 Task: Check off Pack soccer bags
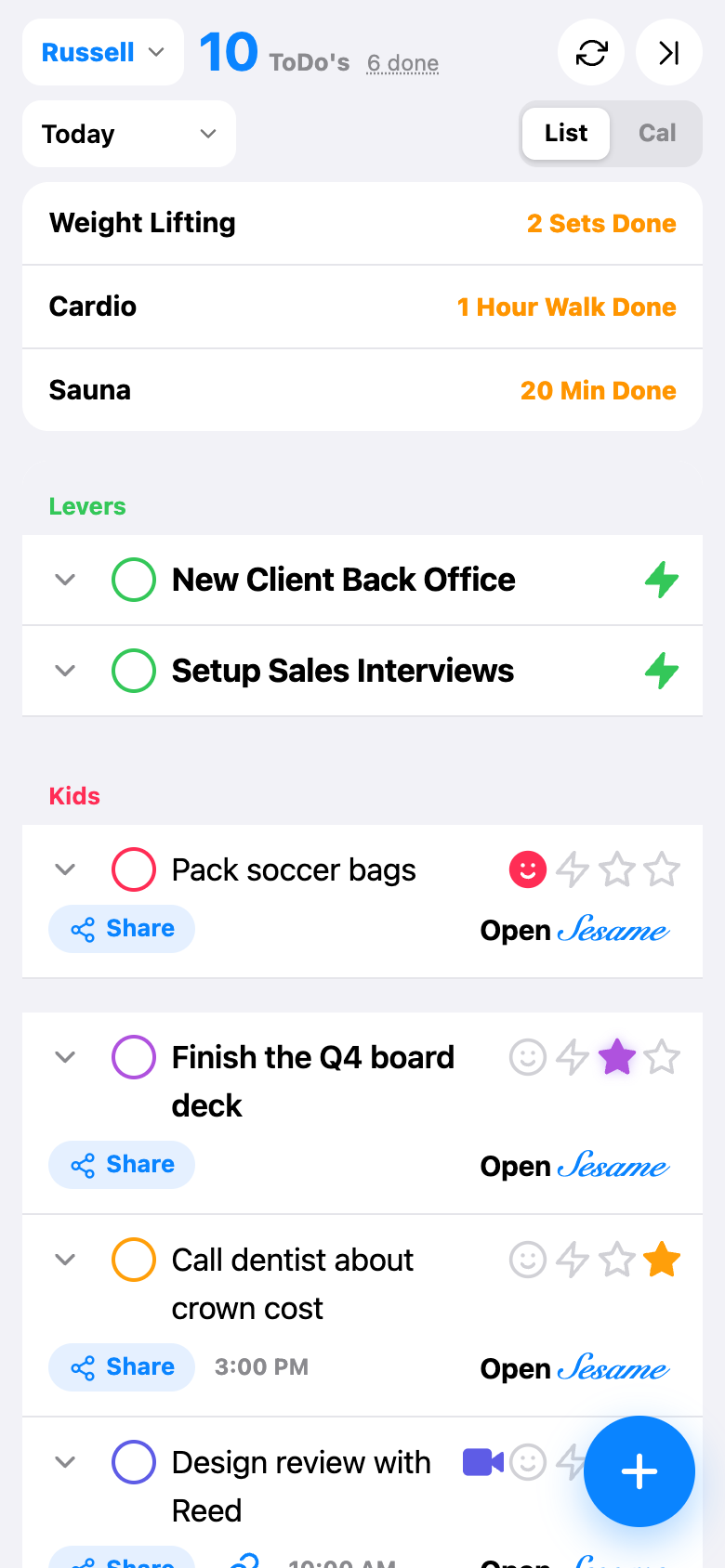coord(134,869)
